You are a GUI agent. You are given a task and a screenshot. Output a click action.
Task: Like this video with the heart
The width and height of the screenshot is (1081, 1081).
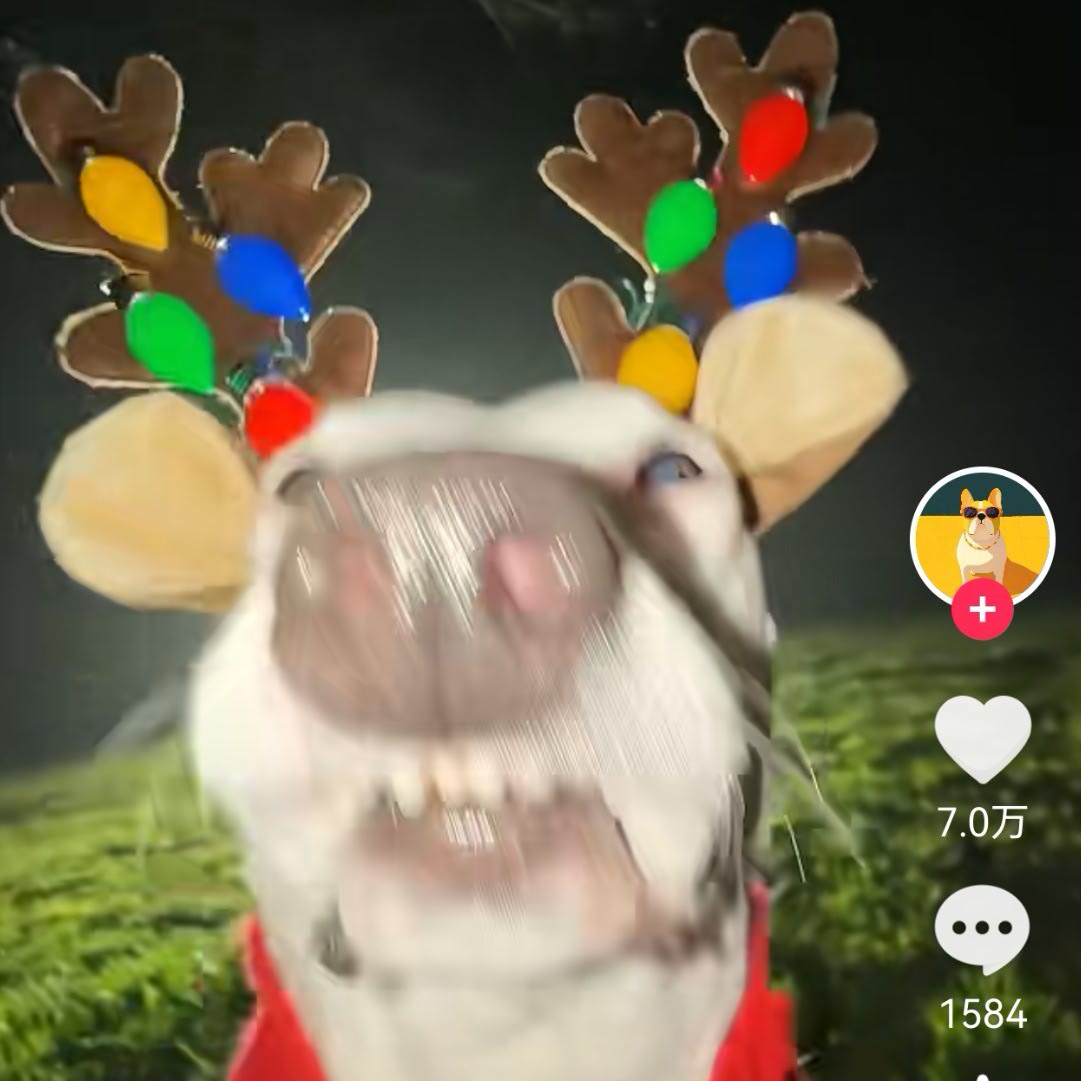tap(982, 739)
